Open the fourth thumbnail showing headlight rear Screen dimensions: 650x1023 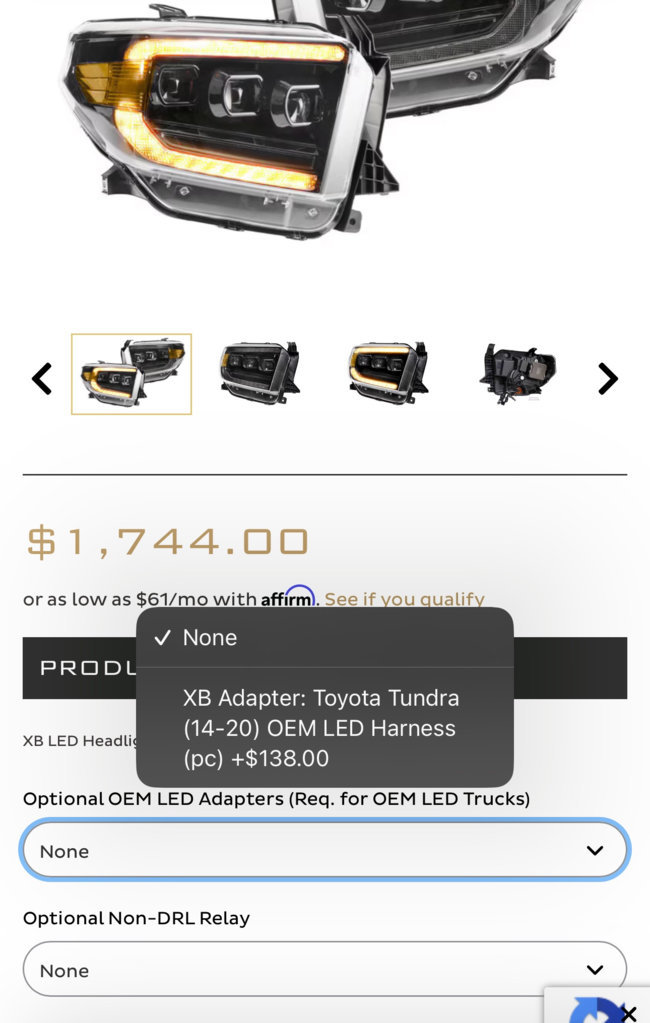[517, 374]
